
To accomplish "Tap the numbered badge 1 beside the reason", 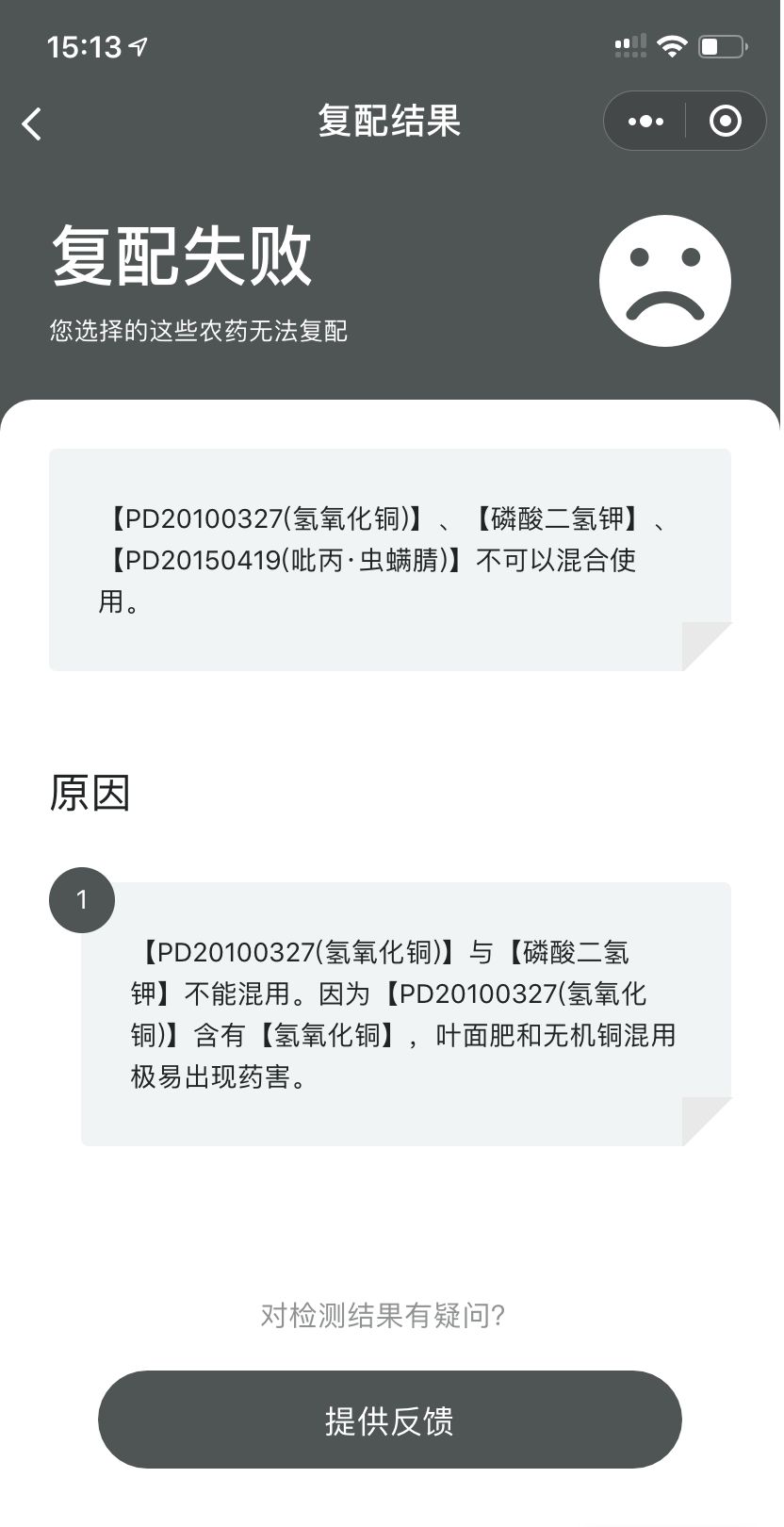I will (x=81, y=899).
